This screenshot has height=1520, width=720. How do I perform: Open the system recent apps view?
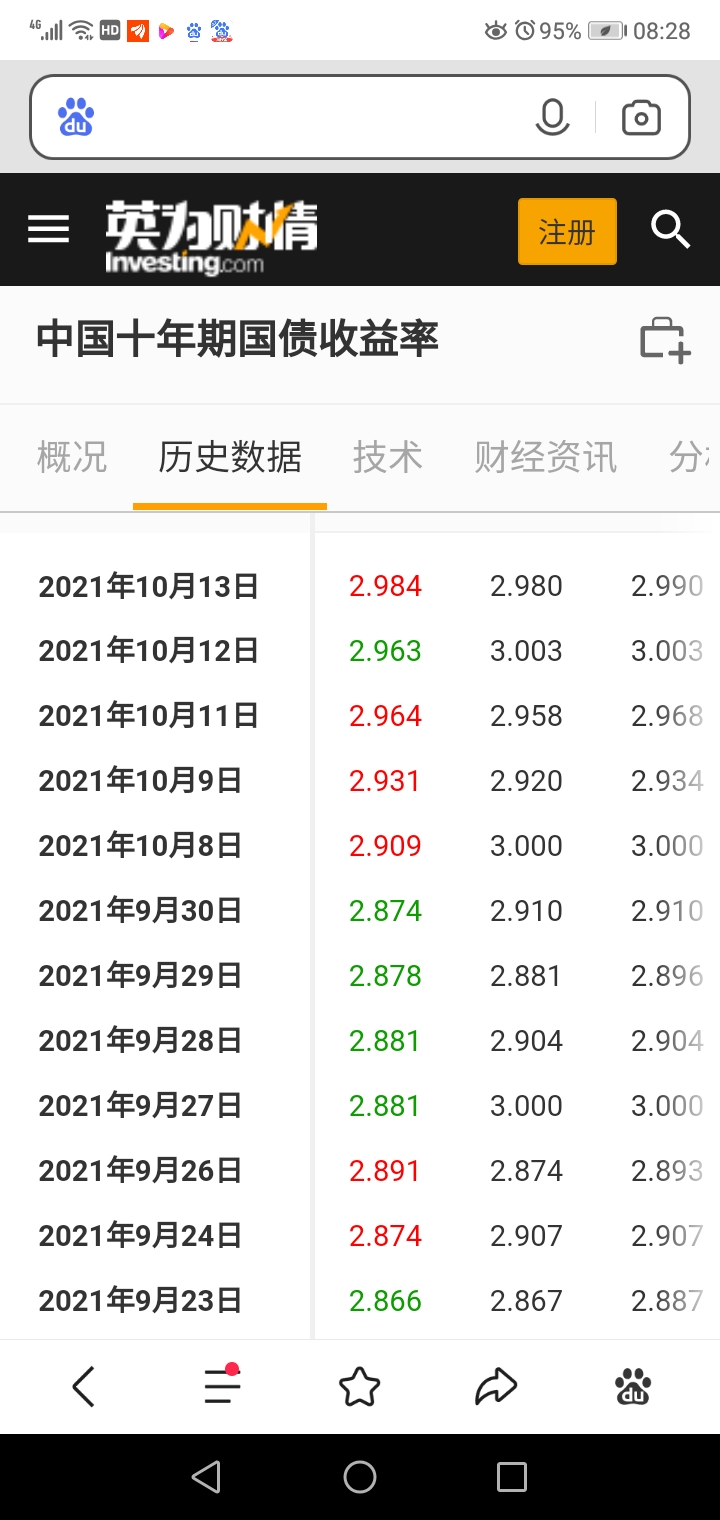512,1477
